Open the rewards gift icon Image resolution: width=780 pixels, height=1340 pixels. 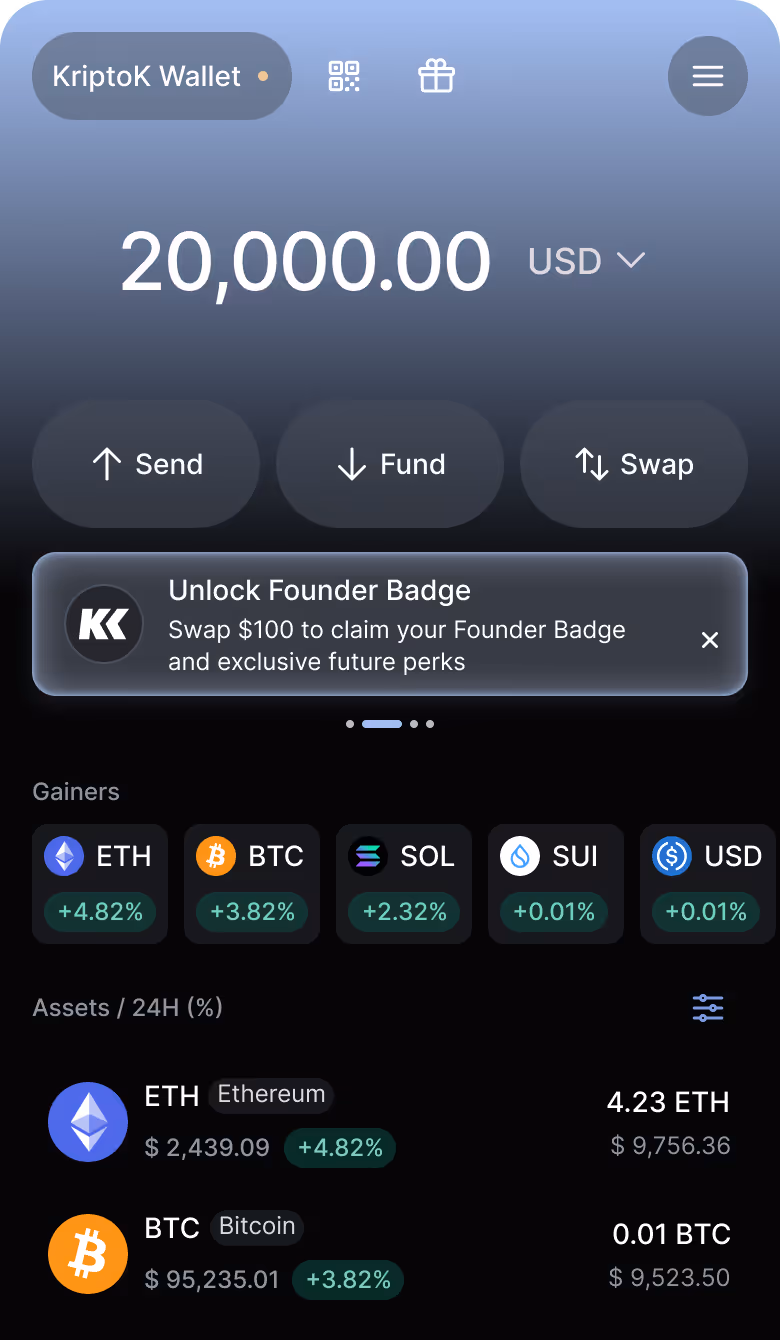click(x=436, y=76)
